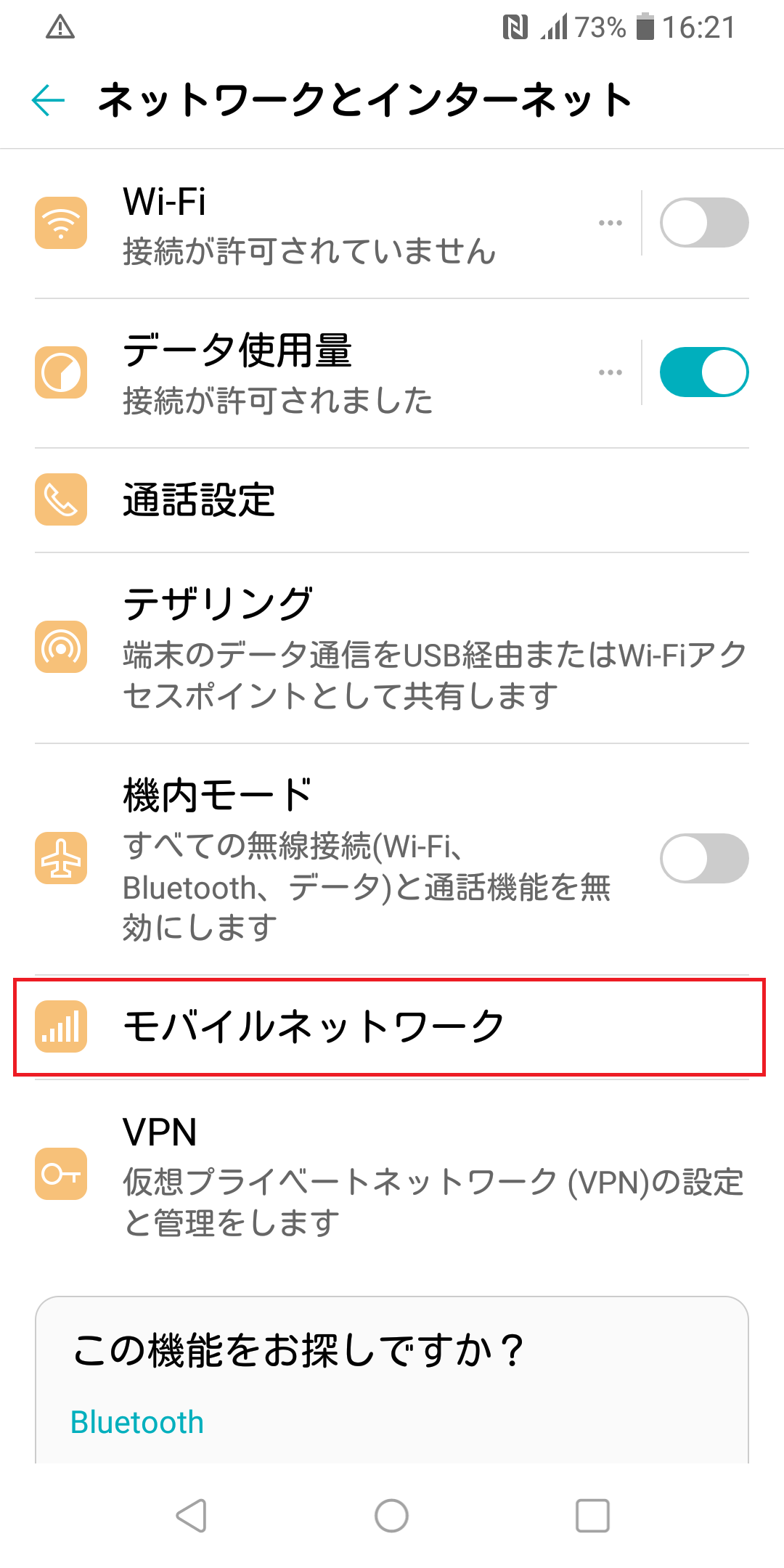Open the Bluetooth suggestion link
The width and height of the screenshot is (784, 1568).
click(137, 1421)
